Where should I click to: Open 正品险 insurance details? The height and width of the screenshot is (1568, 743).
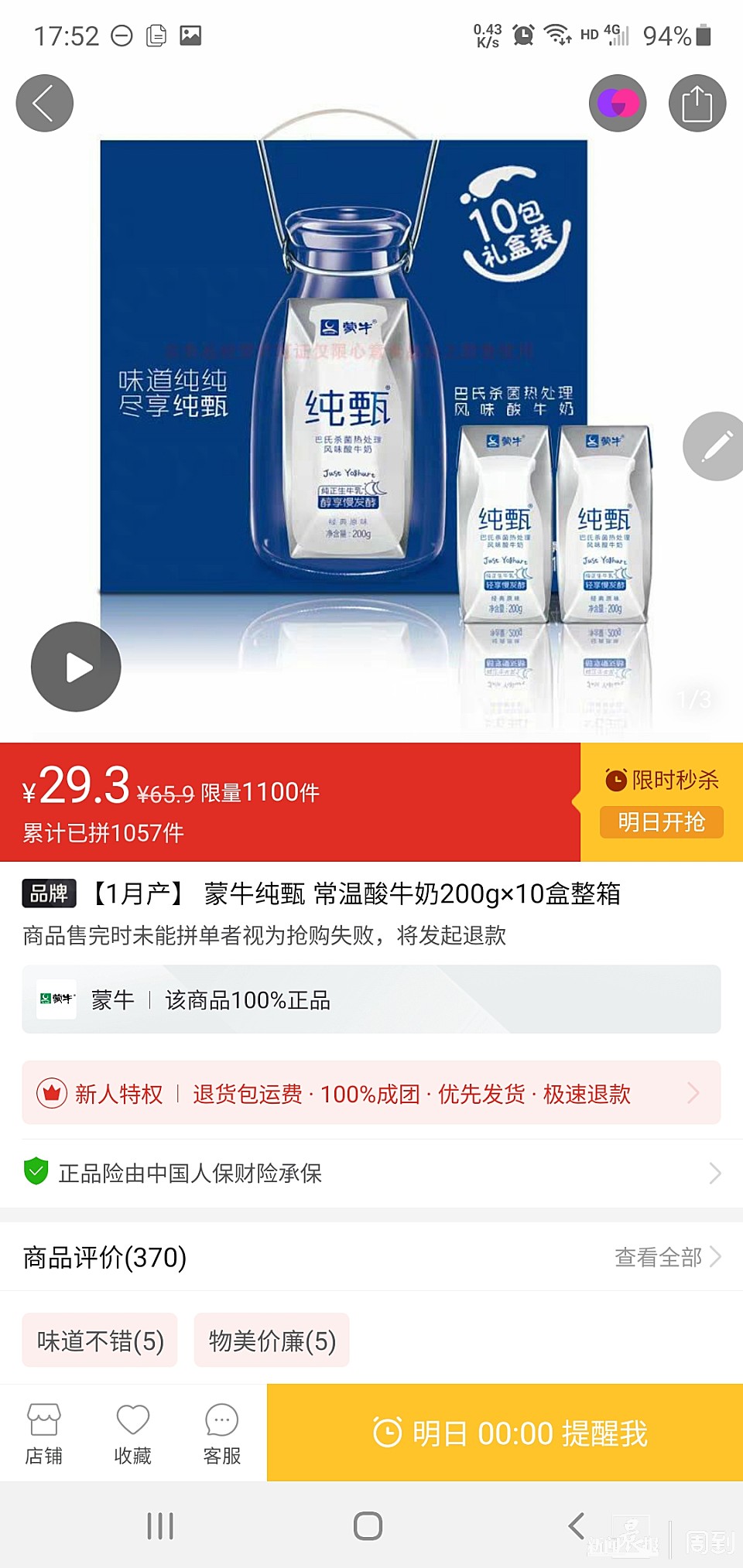point(371,1173)
